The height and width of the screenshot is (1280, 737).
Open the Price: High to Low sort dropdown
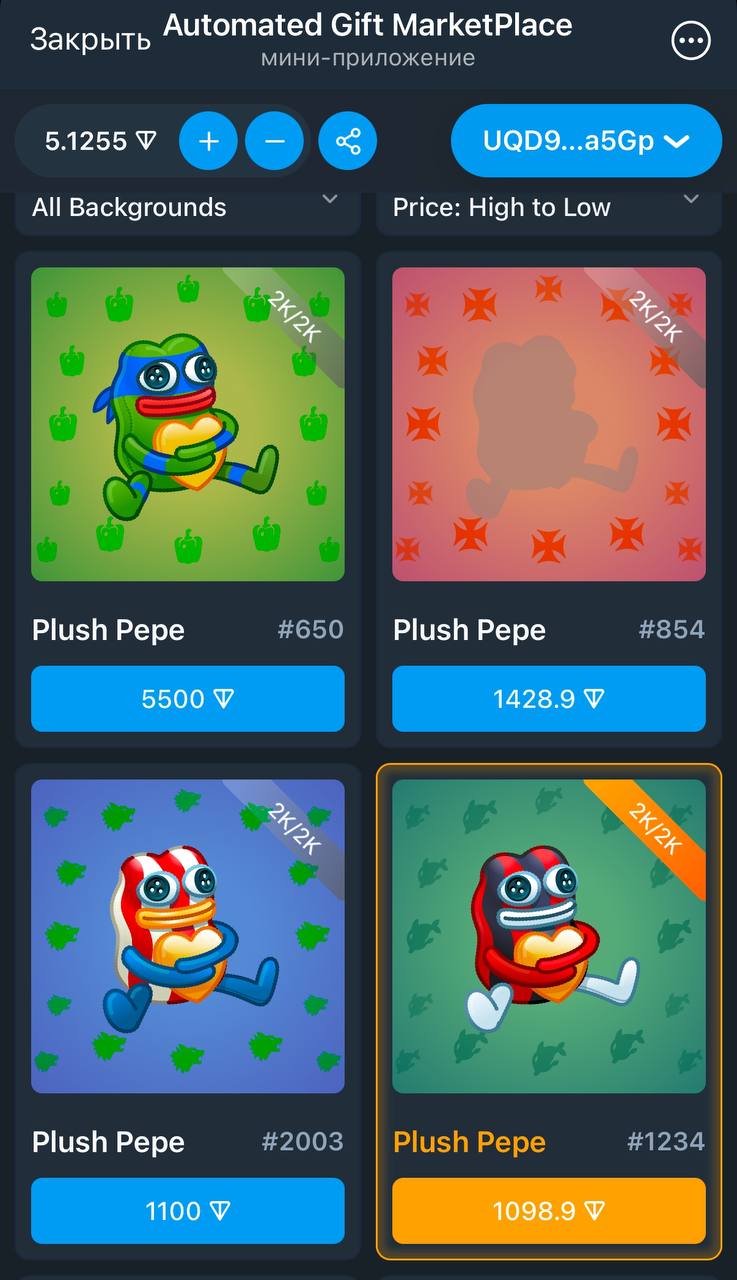point(547,208)
